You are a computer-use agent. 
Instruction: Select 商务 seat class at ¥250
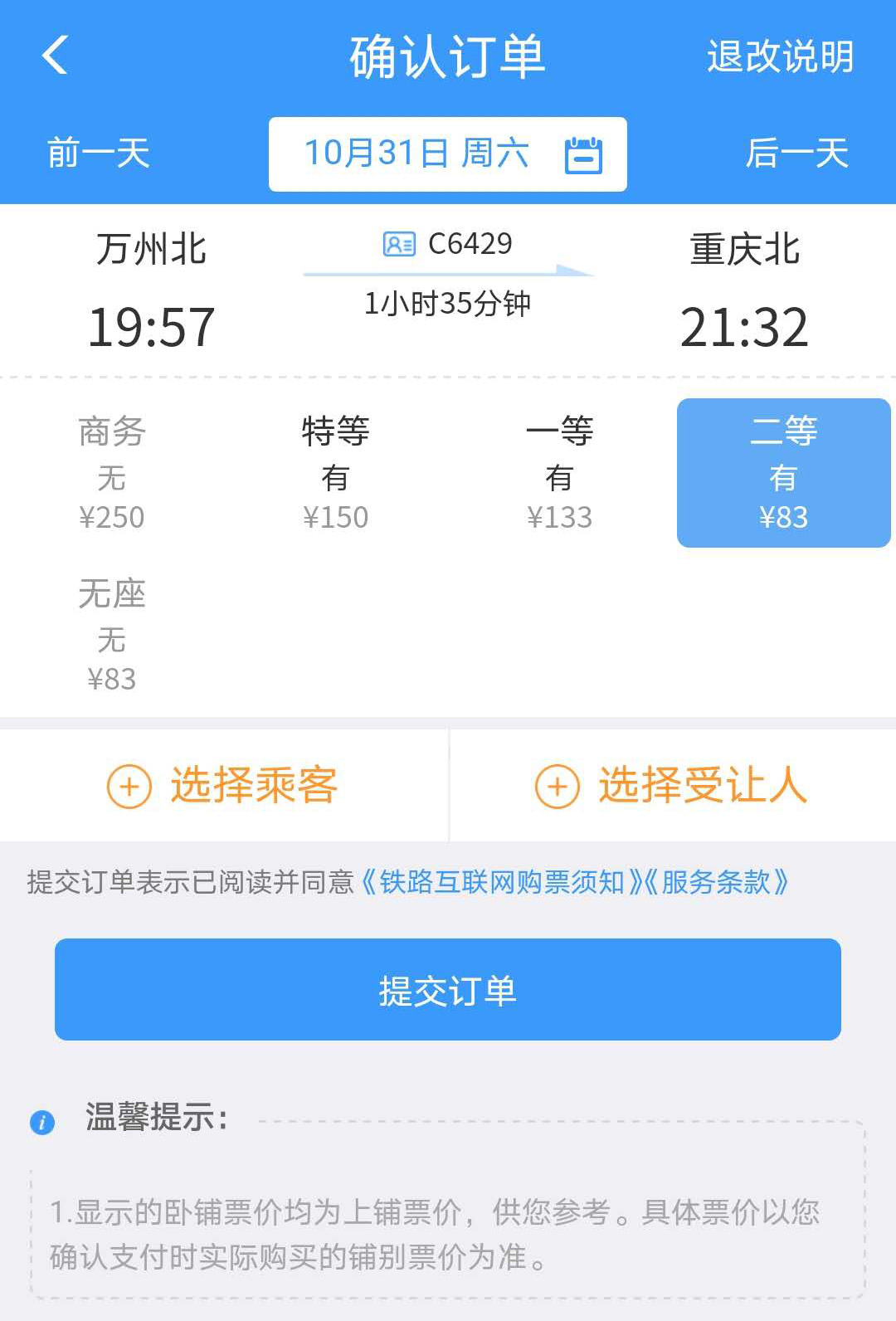pos(111,472)
